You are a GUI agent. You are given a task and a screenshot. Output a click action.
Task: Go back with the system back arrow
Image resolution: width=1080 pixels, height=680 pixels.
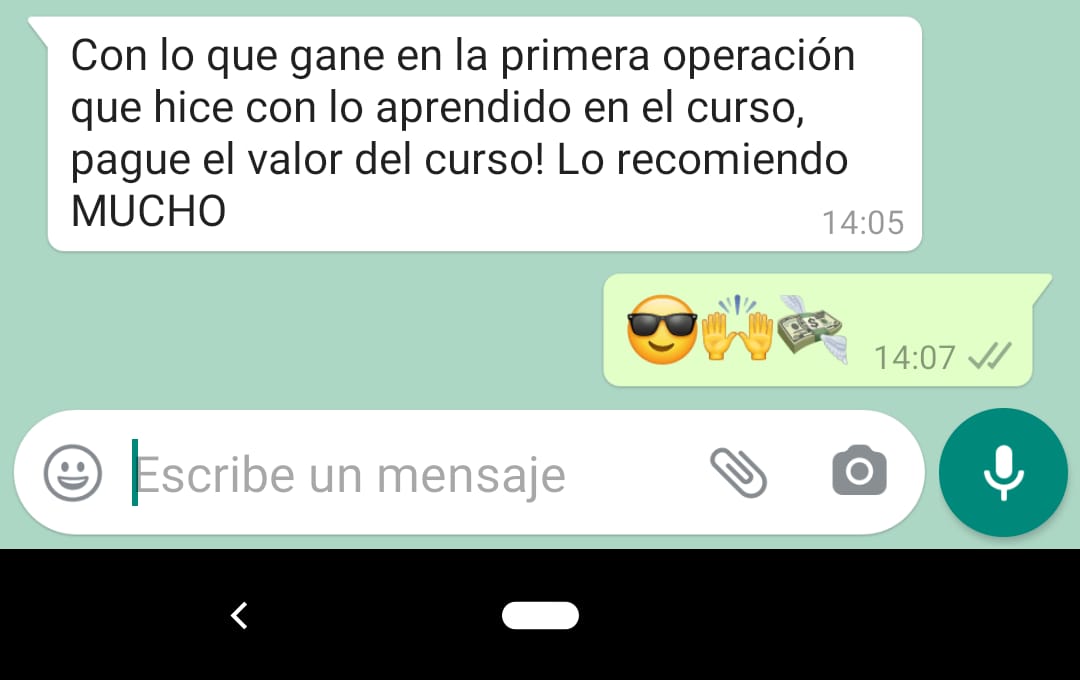pyautogui.click(x=238, y=615)
